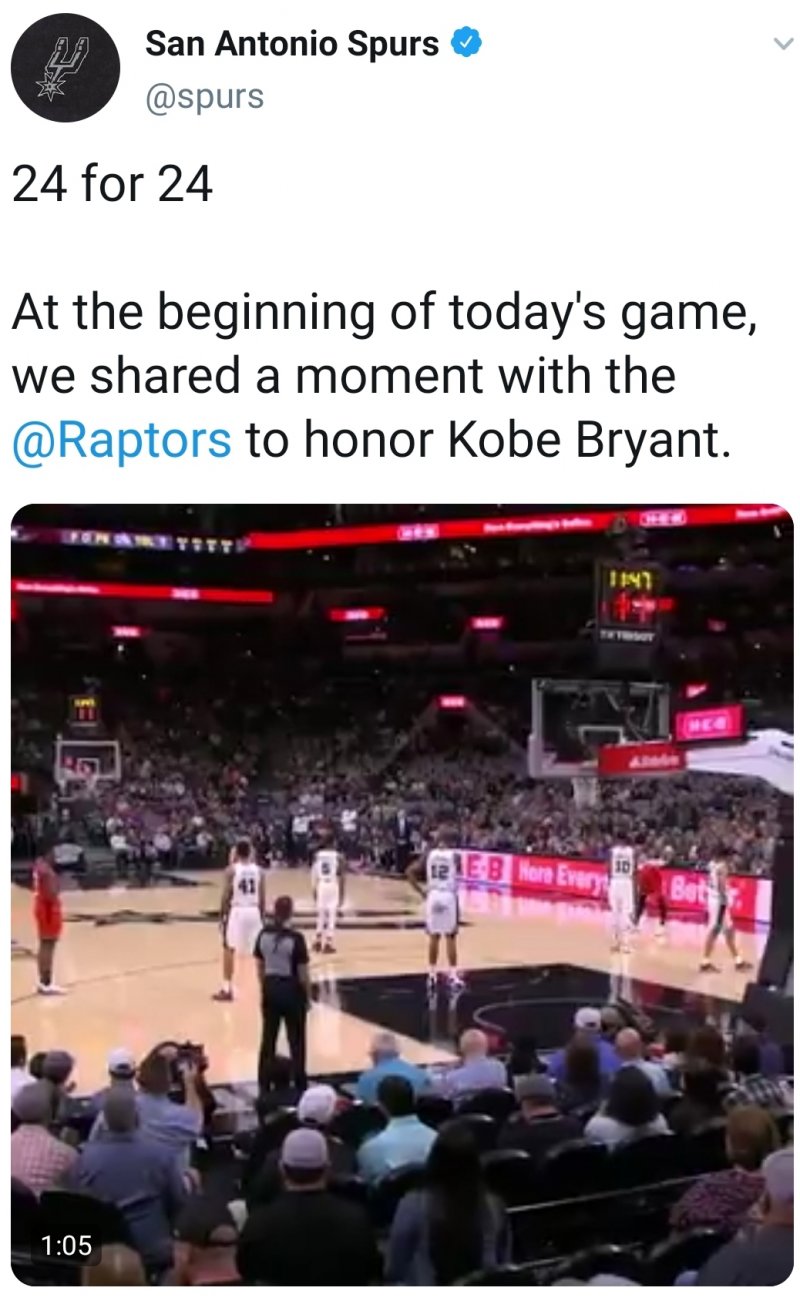Open the tweet options dropdown arrow
The image size is (800, 1301).
coord(783,43)
